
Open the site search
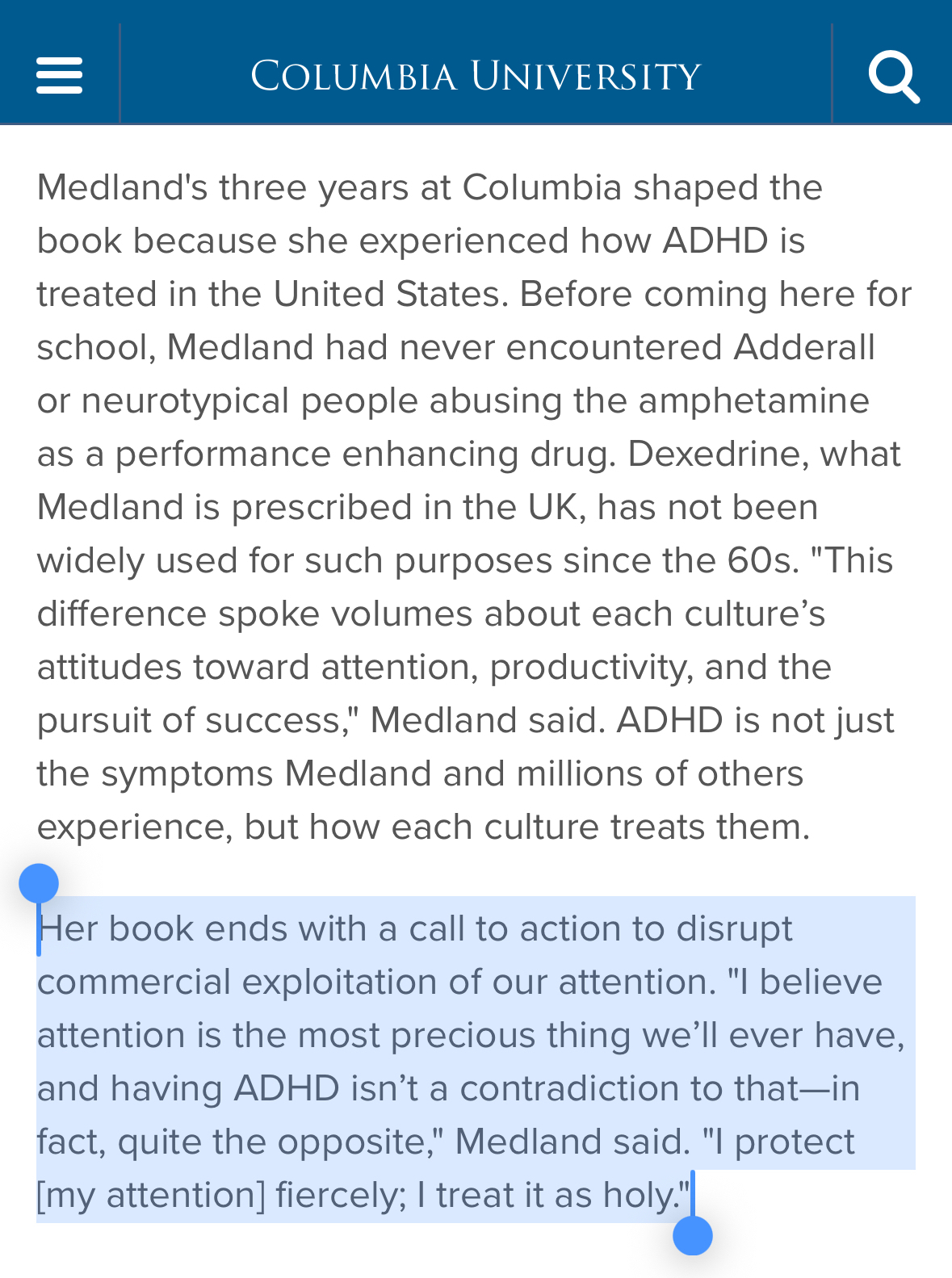pyautogui.click(x=893, y=76)
